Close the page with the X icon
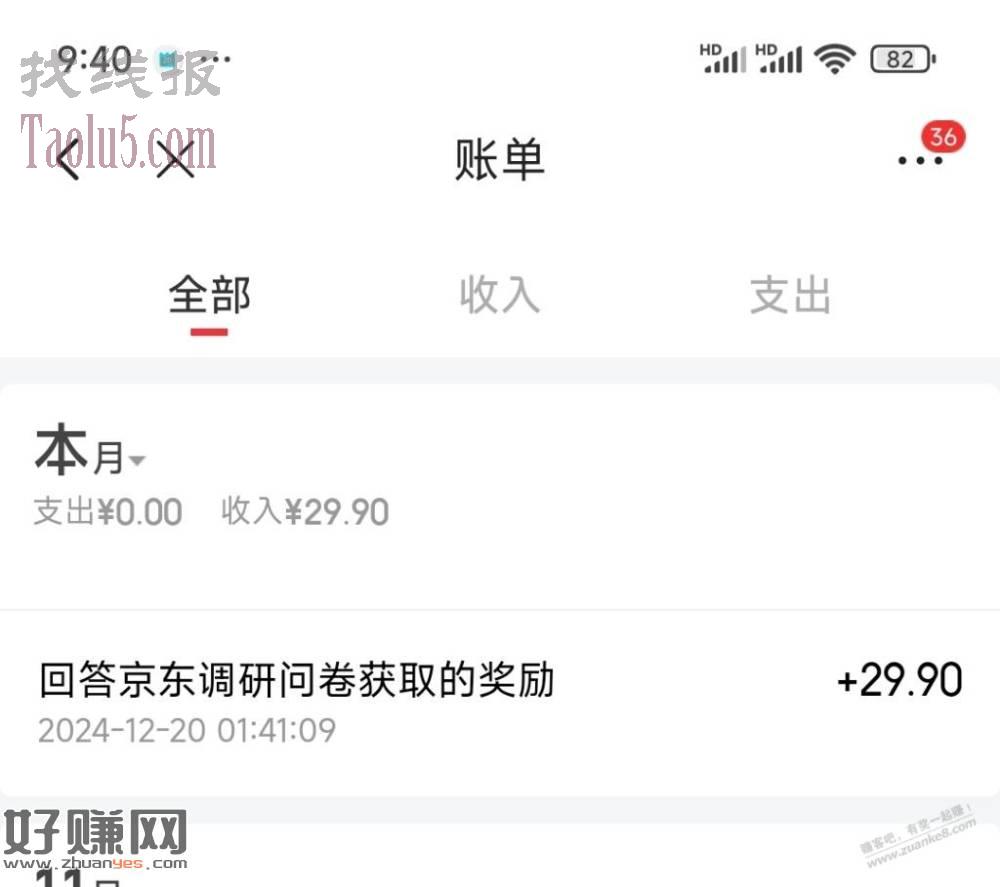Image resolution: width=1000 pixels, height=887 pixels. [x=176, y=160]
